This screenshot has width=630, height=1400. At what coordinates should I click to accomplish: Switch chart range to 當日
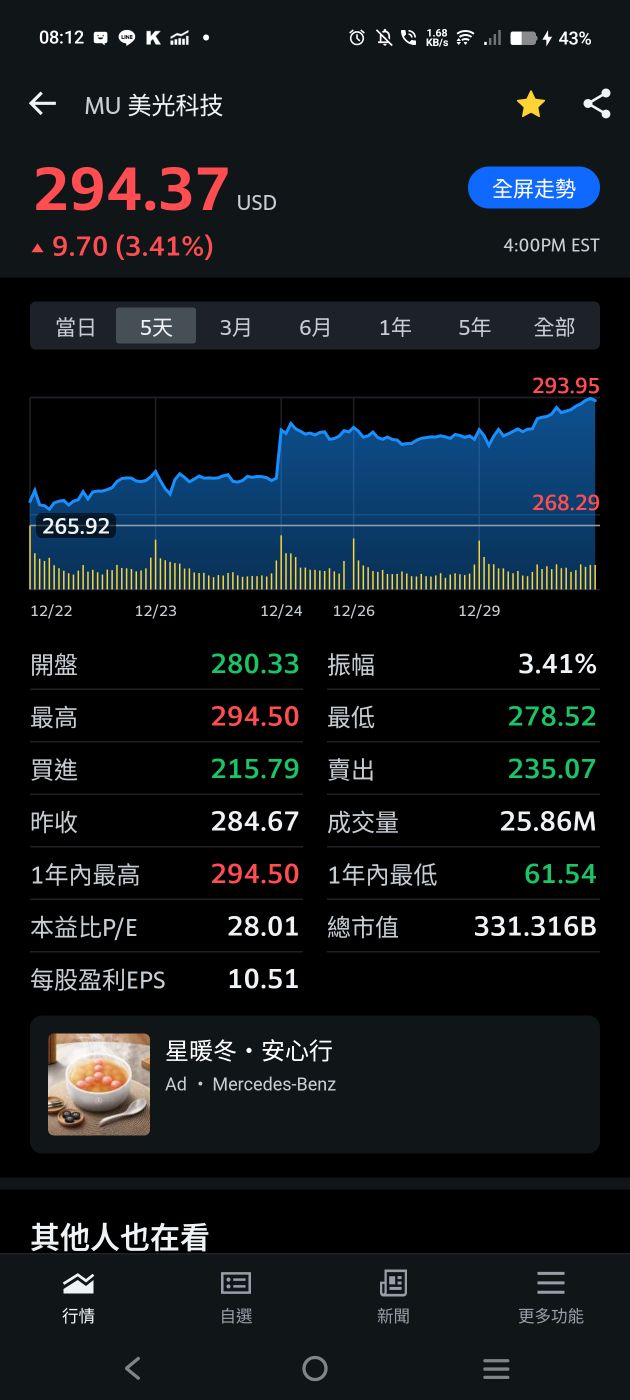75,327
